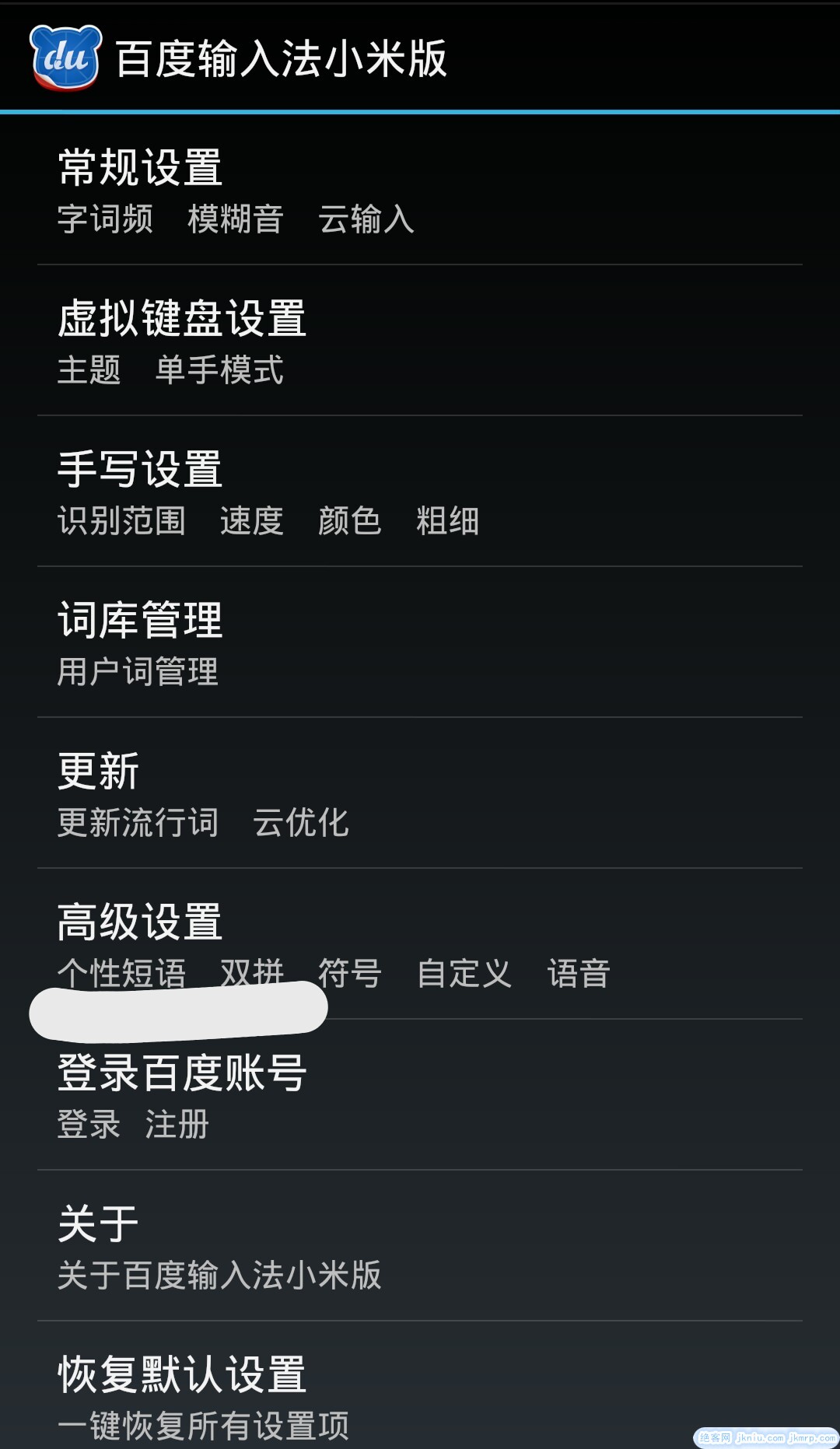This screenshot has height=1449, width=840.
Task: Open 常规设置 general settings
Action: [420, 191]
